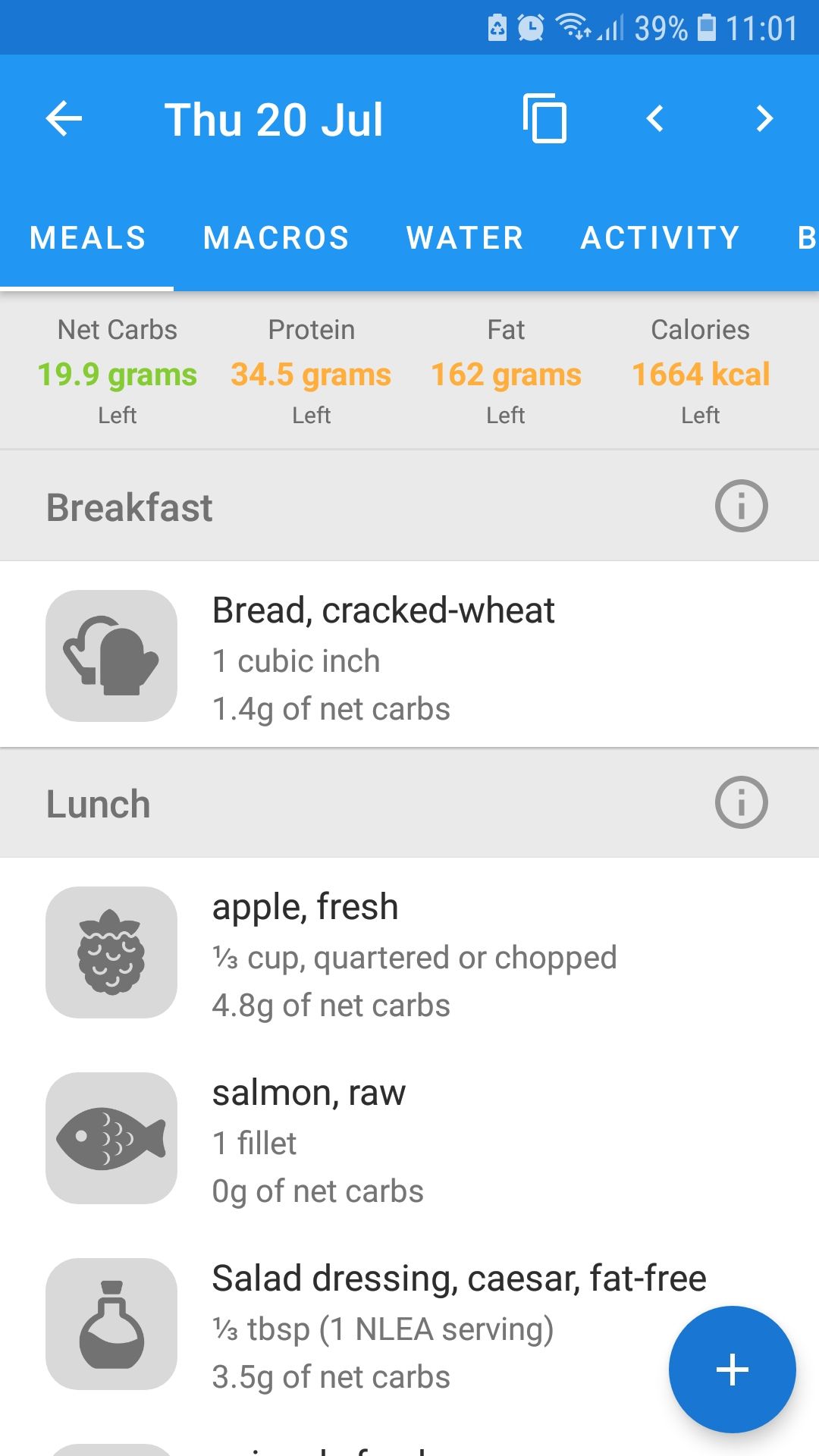Image resolution: width=819 pixels, height=1456 pixels.
Task: Go to the previous day with left chevron
Action: [x=655, y=119]
